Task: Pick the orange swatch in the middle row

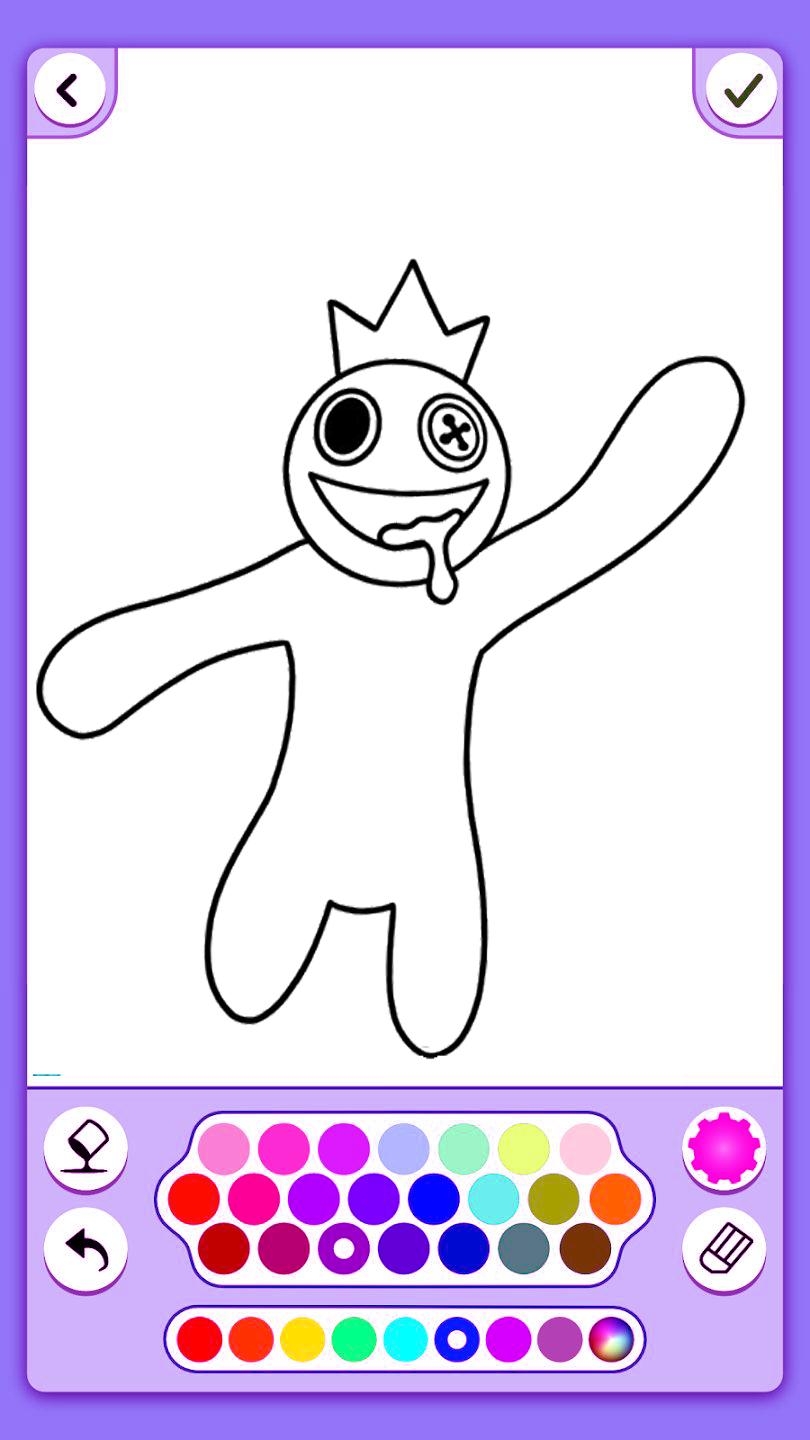Action: coord(615,1199)
